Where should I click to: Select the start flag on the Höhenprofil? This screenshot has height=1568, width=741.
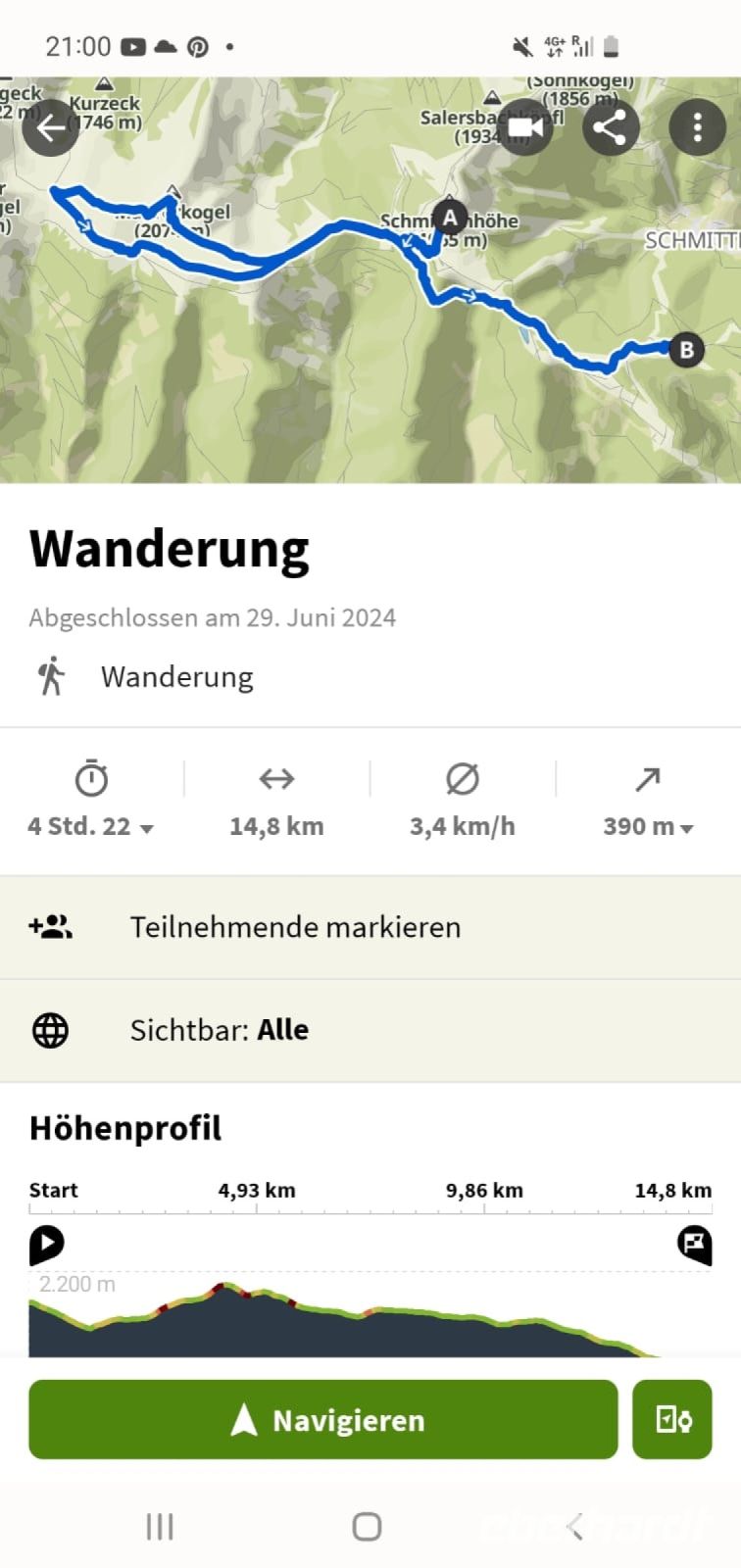(47, 1243)
